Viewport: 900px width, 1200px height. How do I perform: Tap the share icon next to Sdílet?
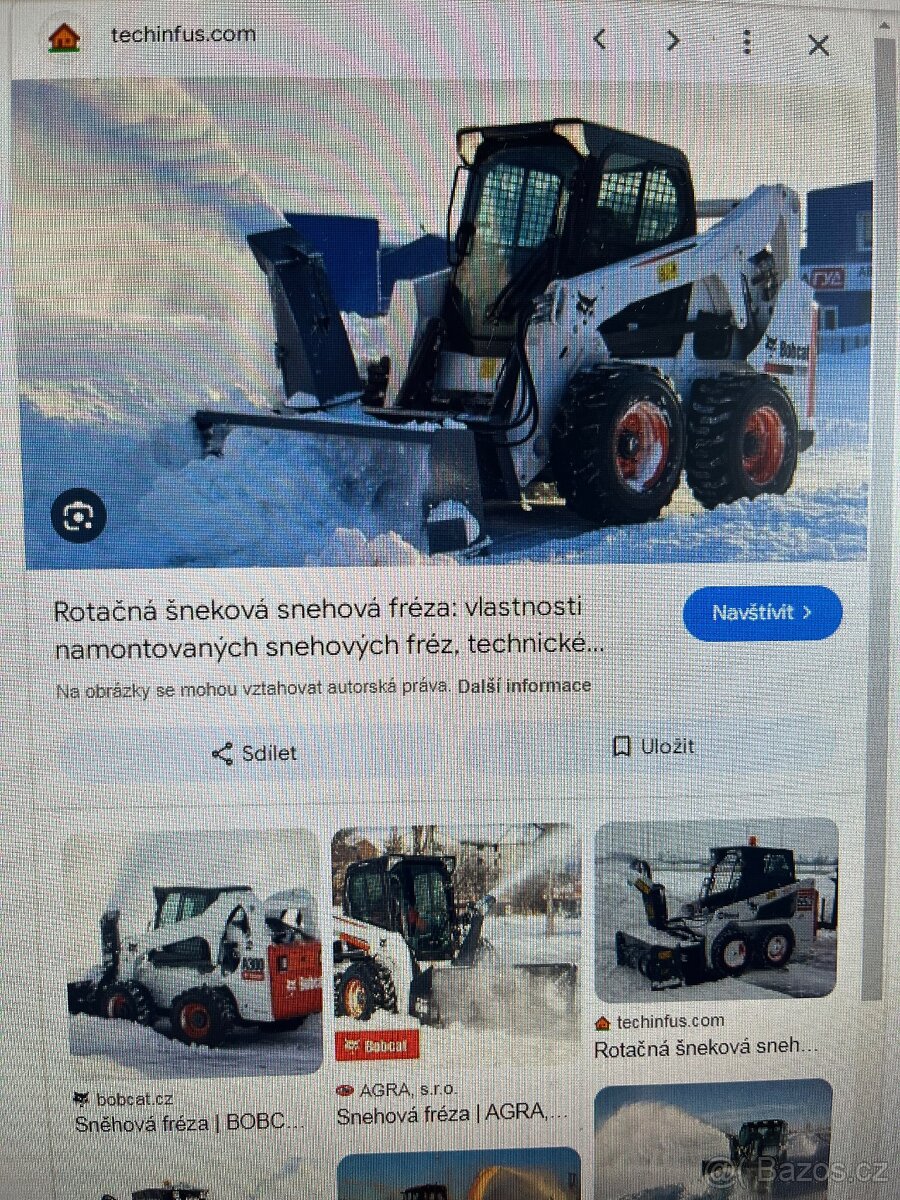point(222,754)
